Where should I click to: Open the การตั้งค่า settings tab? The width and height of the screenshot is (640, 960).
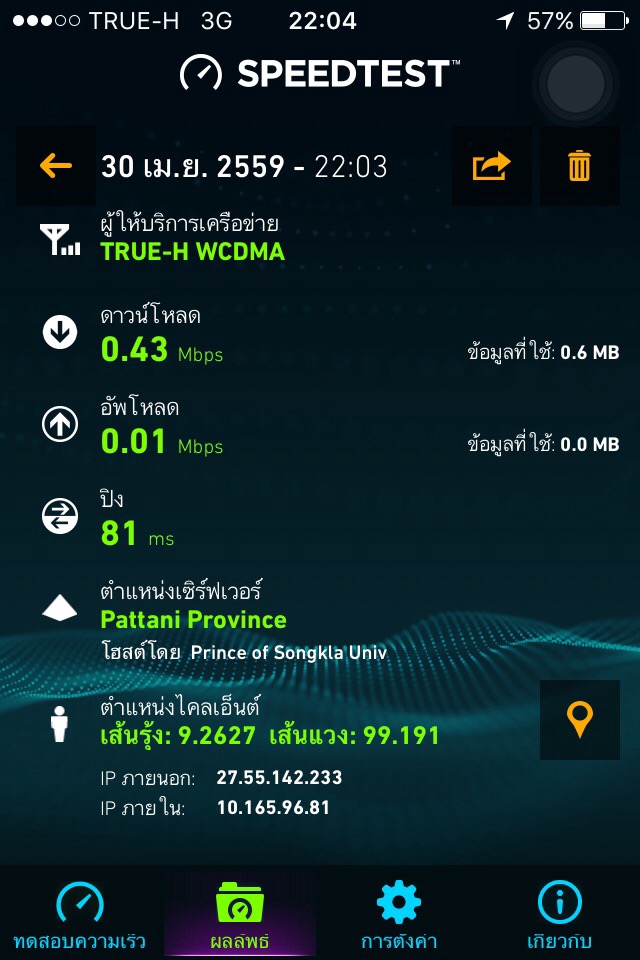(x=399, y=914)
